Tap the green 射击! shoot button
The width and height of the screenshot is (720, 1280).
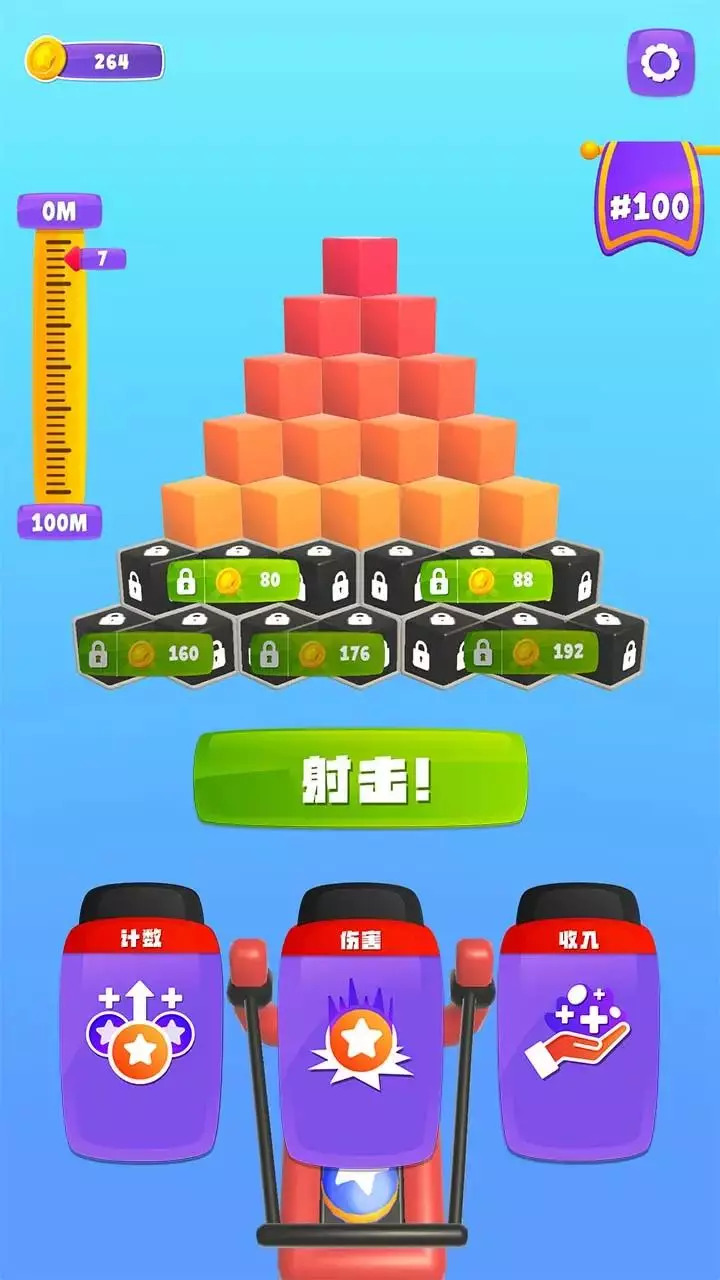click(360, 779)
